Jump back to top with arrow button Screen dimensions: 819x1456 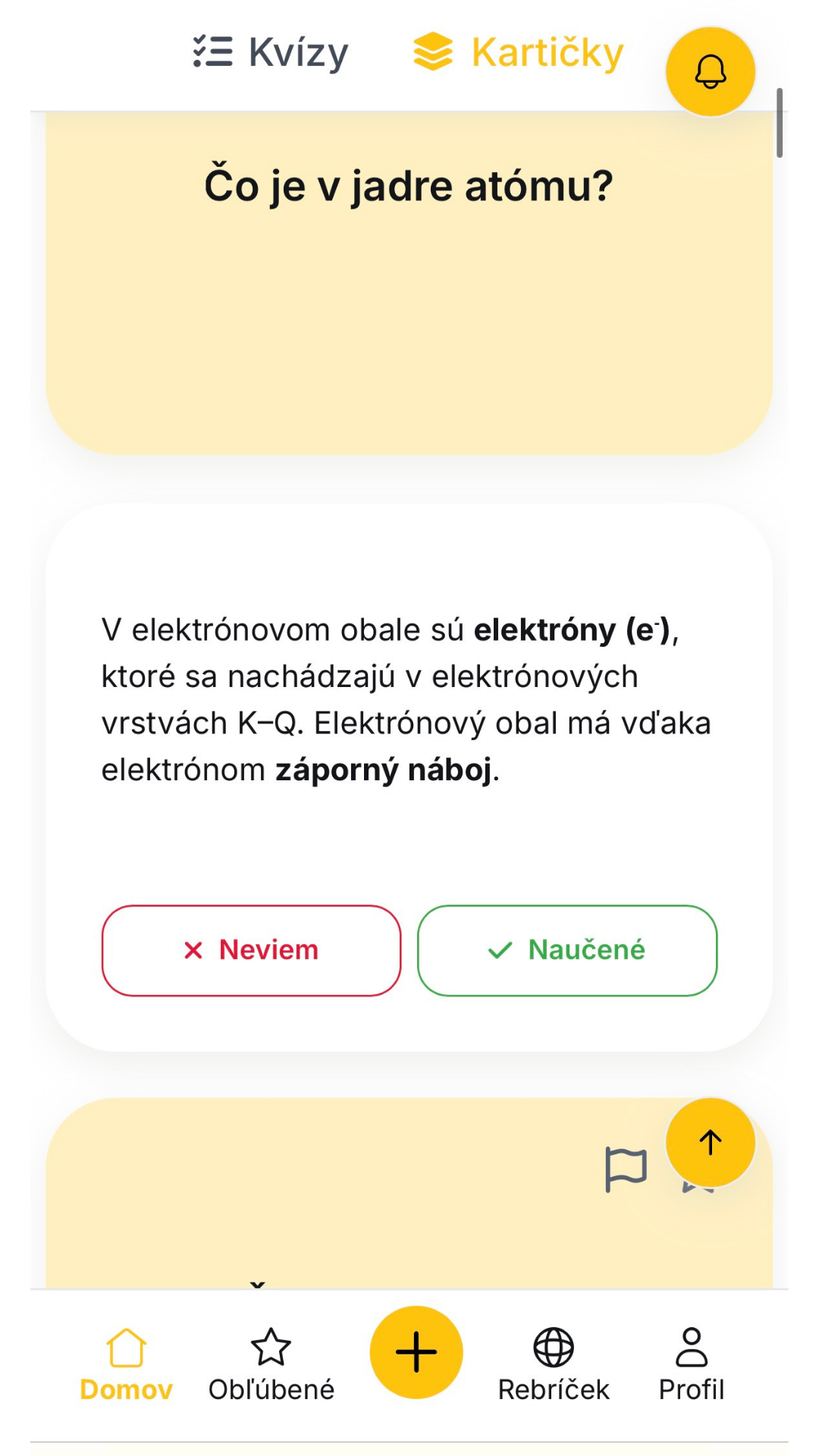[x=710, y=1142]
